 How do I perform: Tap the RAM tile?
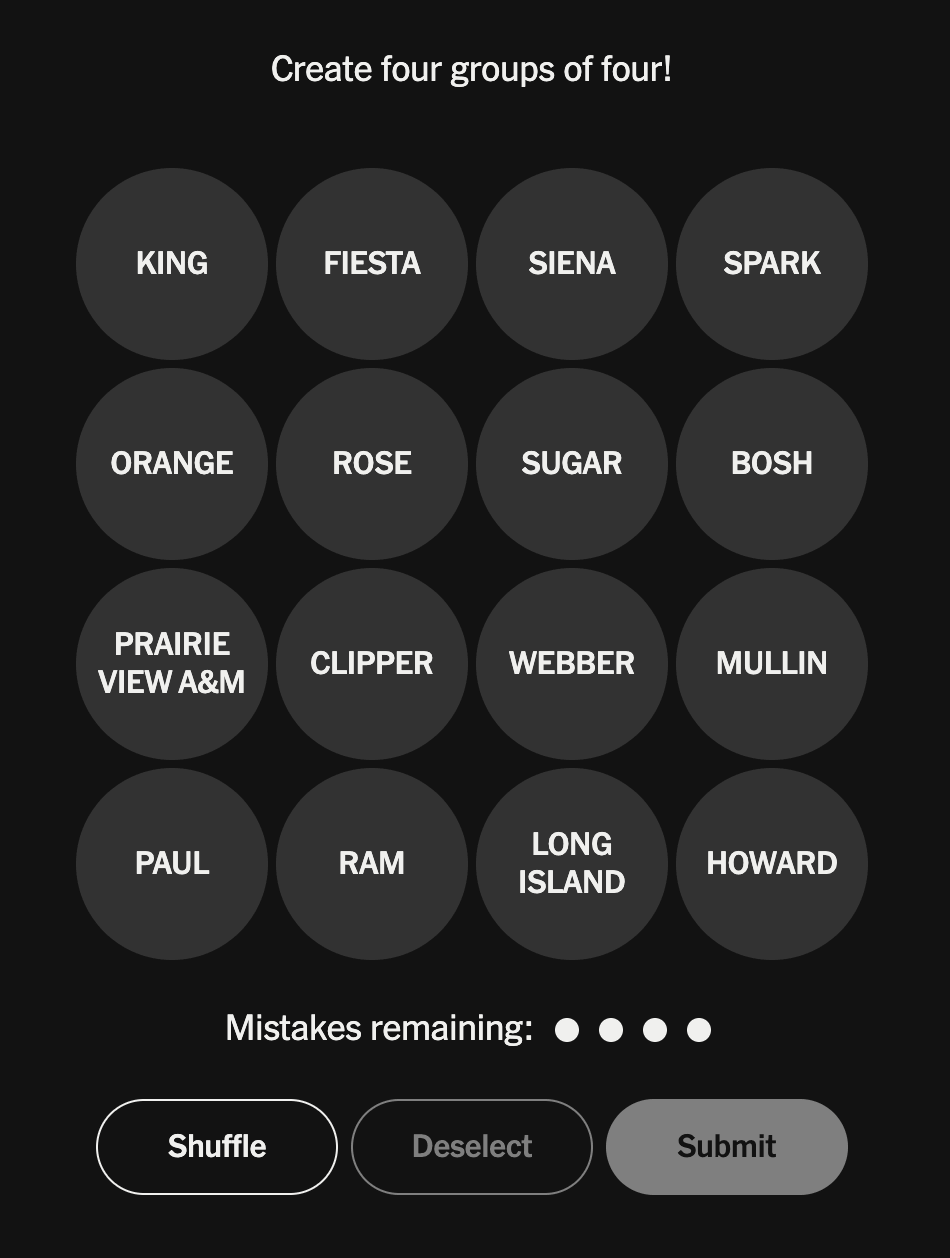coord(372,864)
